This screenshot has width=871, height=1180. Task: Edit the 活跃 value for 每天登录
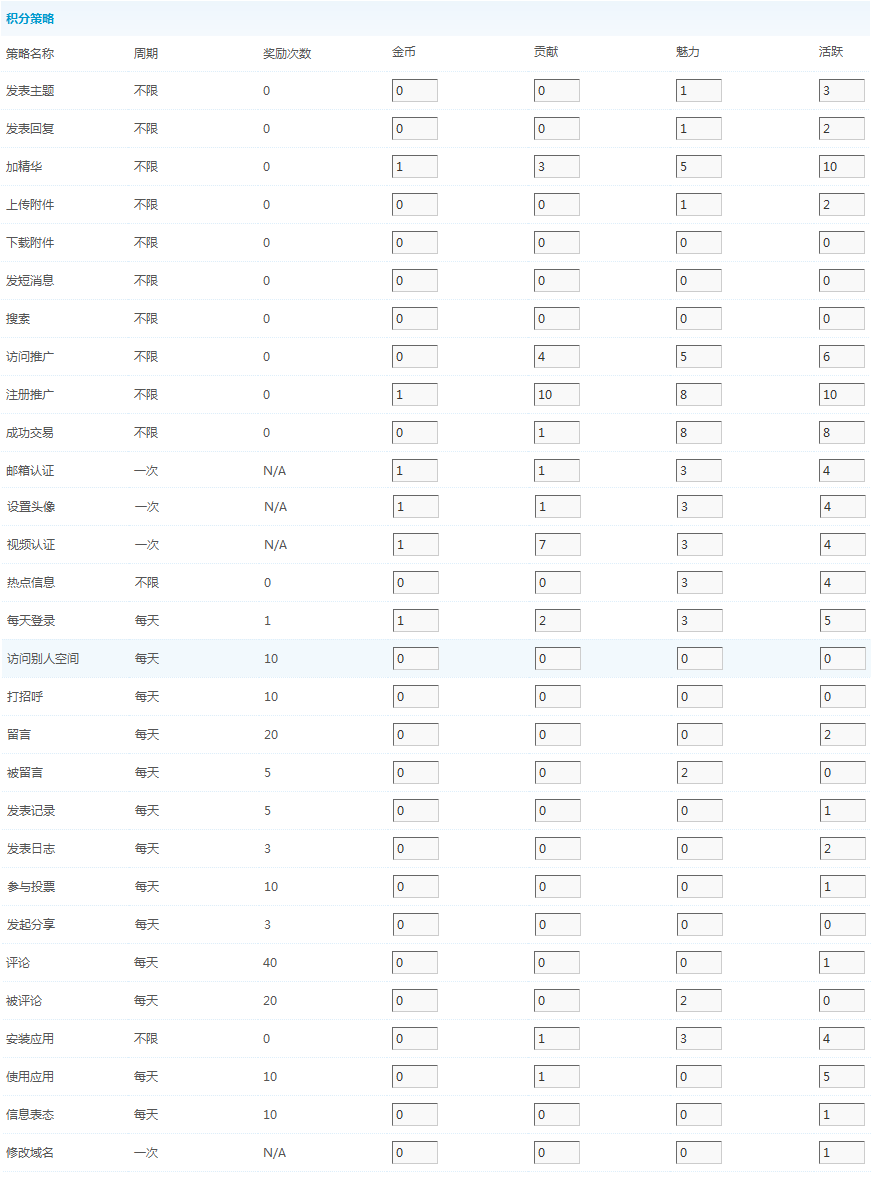pos(841,621)
